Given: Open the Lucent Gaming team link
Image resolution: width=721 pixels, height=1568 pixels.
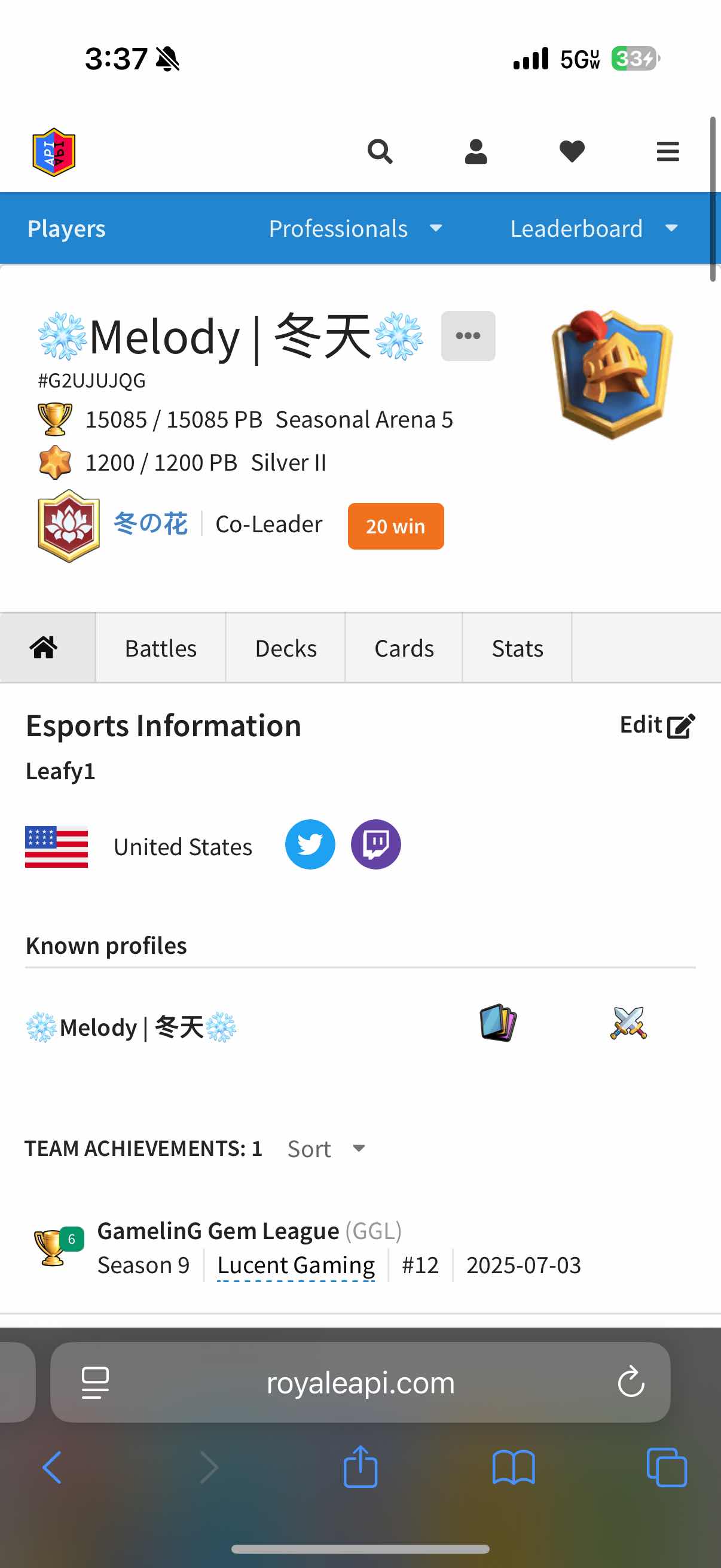Looking at the screenshot, I should point(296,1265).
